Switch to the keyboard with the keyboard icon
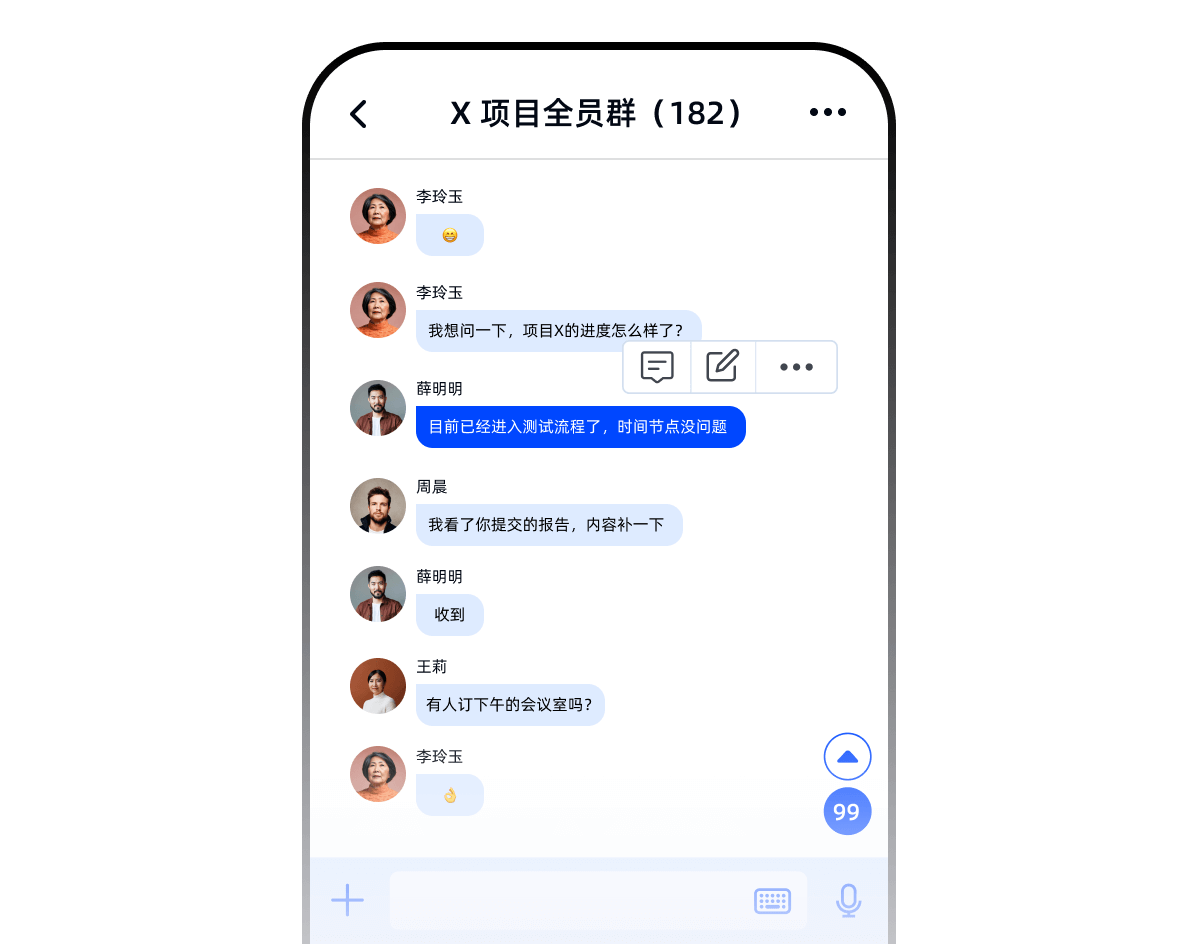Viewport: 1200px width, 944px height. click(x=772, y=900)
